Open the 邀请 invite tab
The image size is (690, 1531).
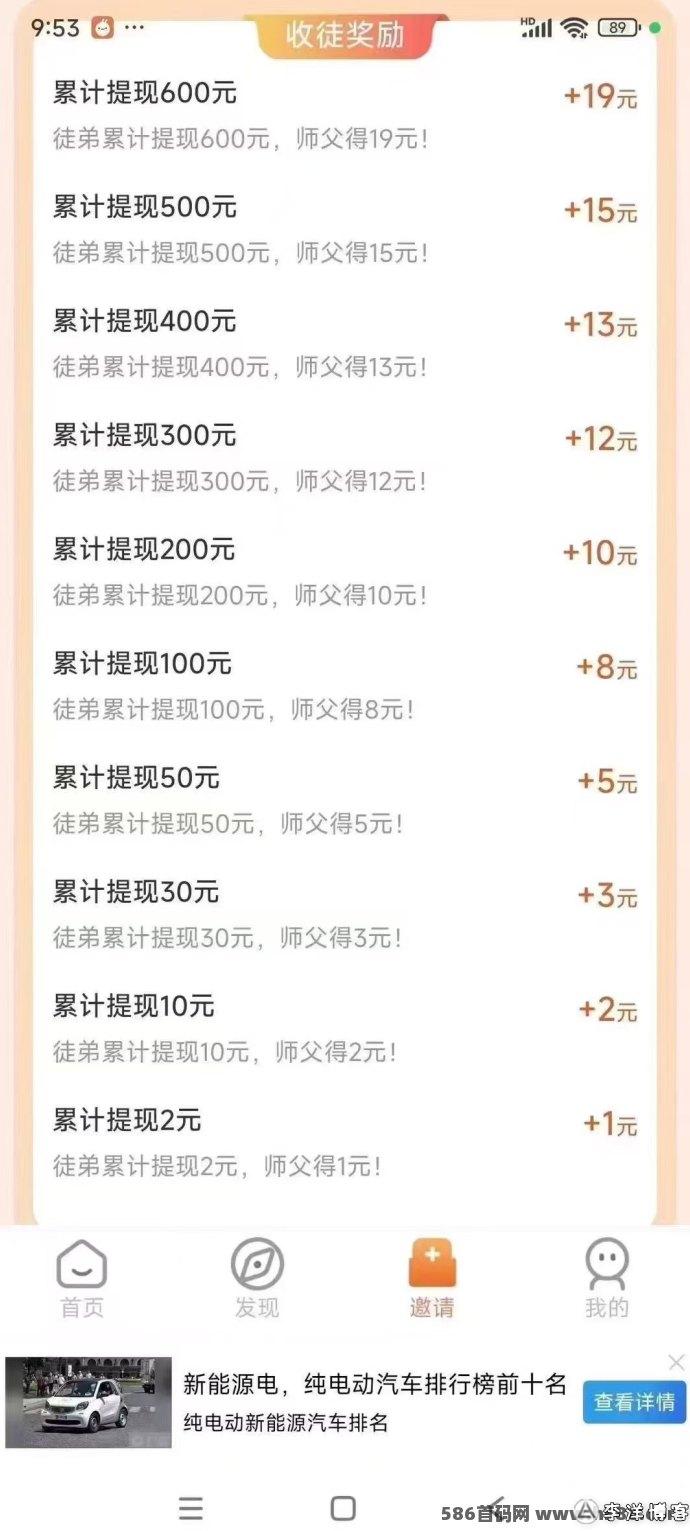[x=432, y=1278]
